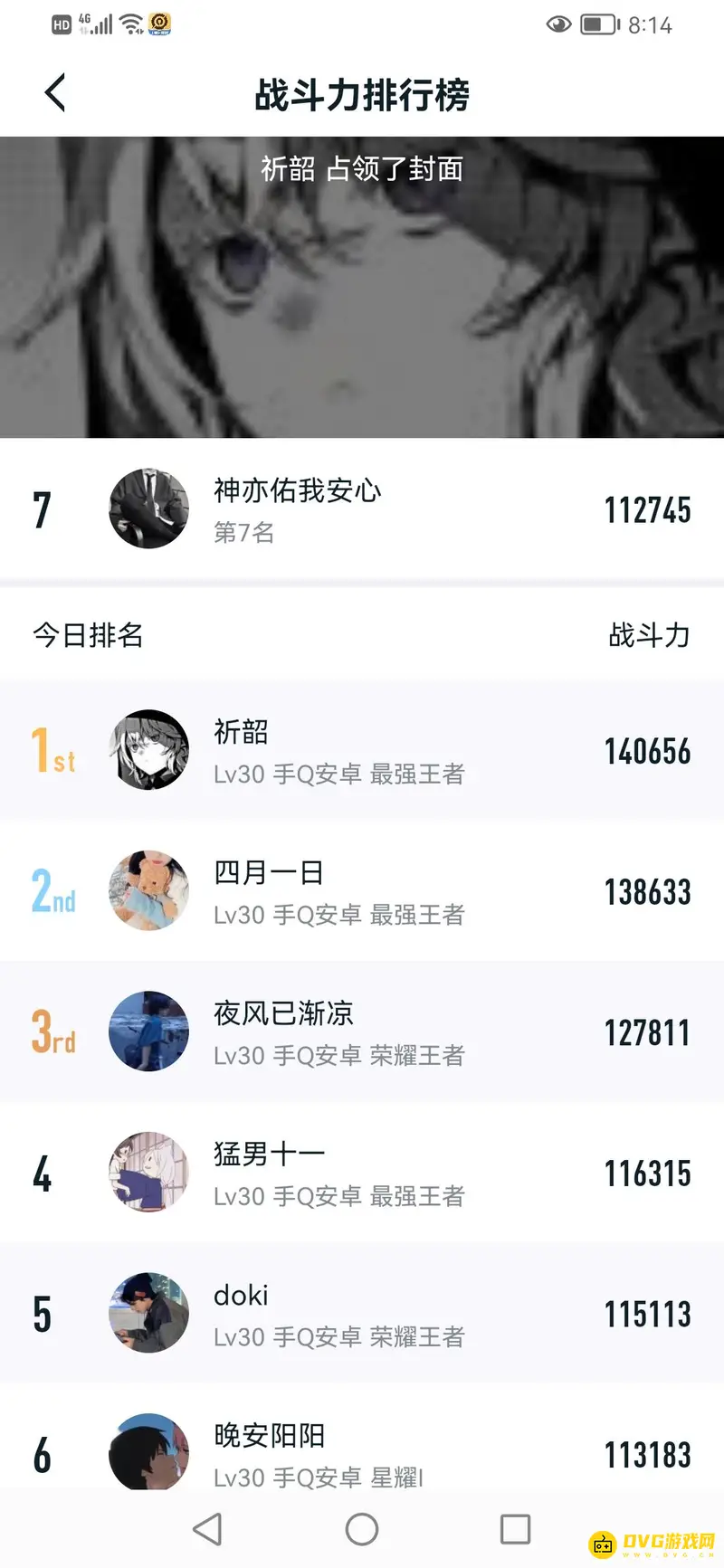Tap doki's avatar in rank 5
This screenshot has width=724, height=1568.
pyautogui.click(x=148, y=1313)
